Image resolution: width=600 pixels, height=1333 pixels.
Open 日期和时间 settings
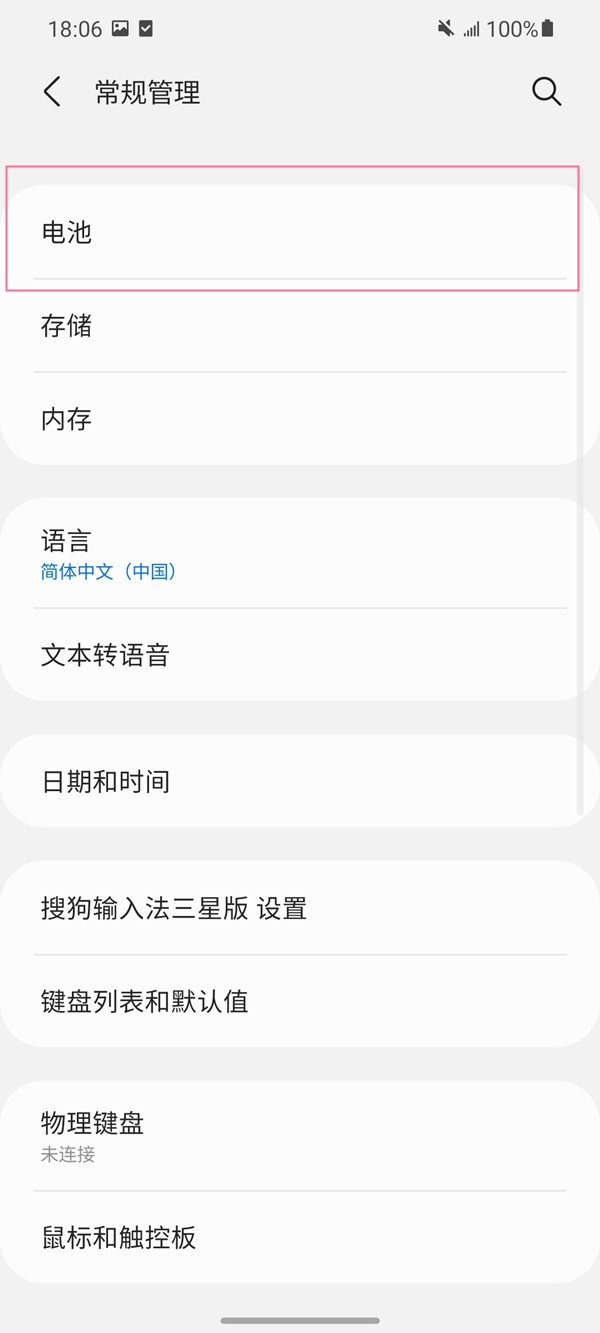[x=290, y=781]
